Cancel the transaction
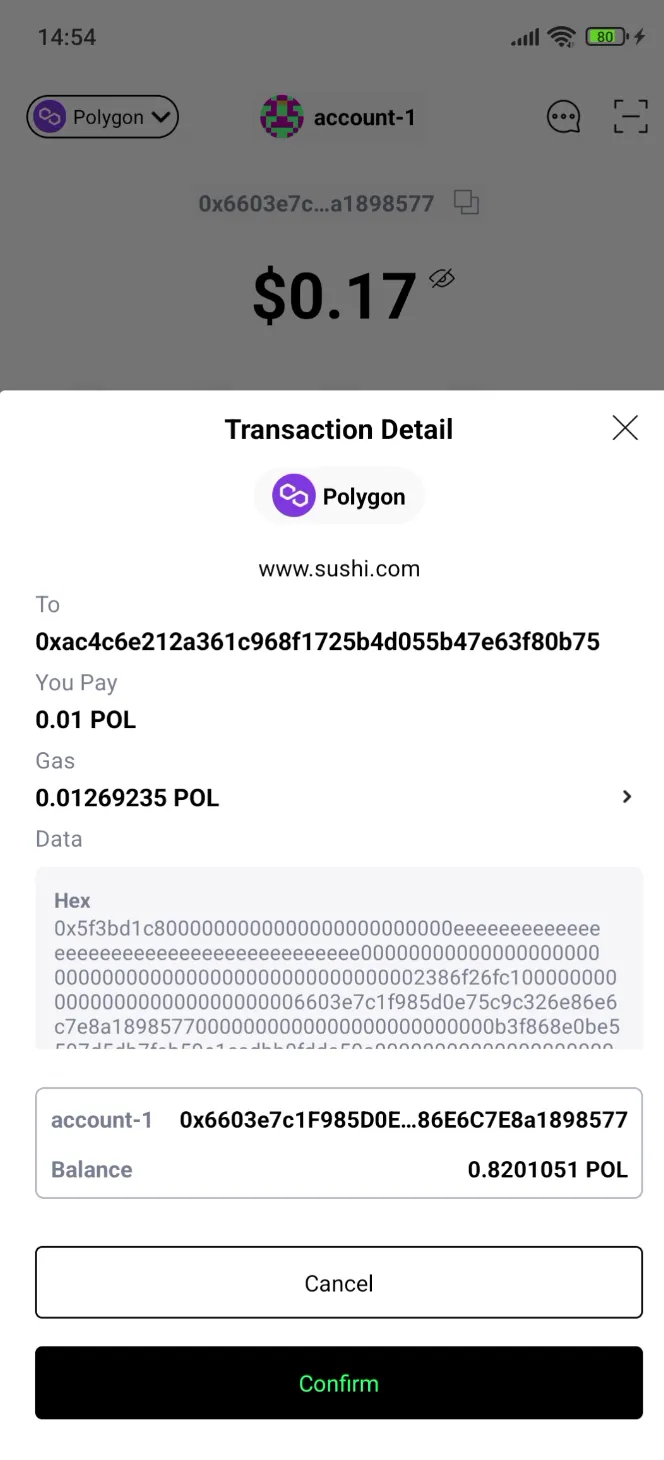Viewport: 664px width, 1460px height. coord(338,1283)
